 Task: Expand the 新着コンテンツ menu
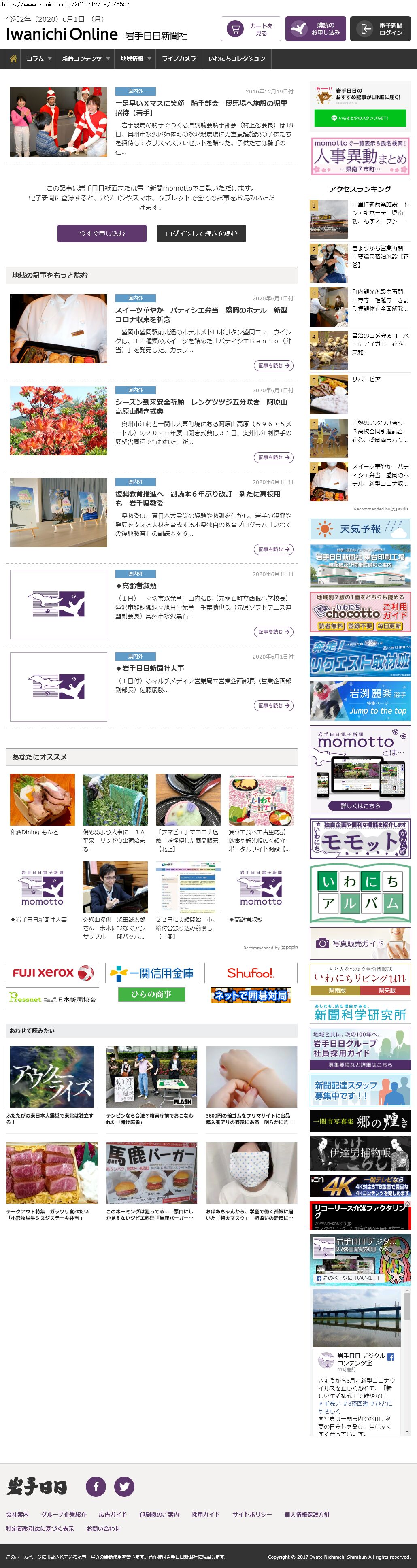tap(85, 58)
